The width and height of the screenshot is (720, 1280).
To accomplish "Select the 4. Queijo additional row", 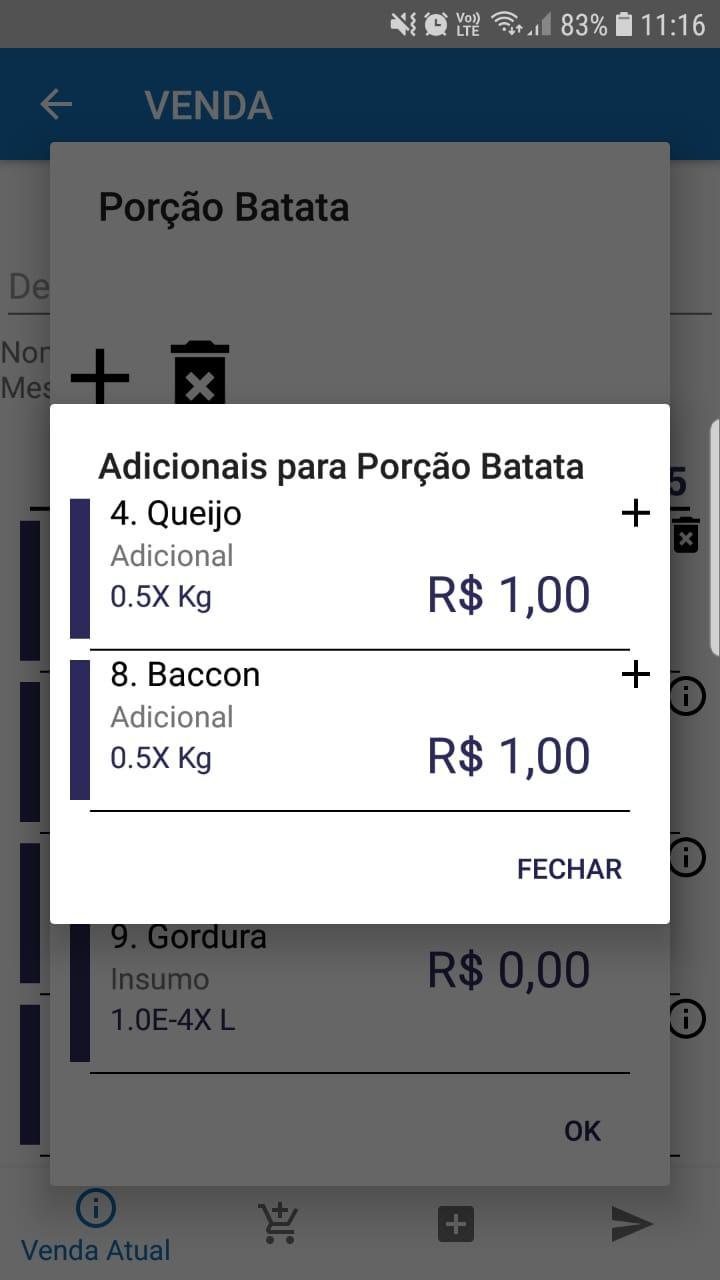I will [x=350, y=569].
